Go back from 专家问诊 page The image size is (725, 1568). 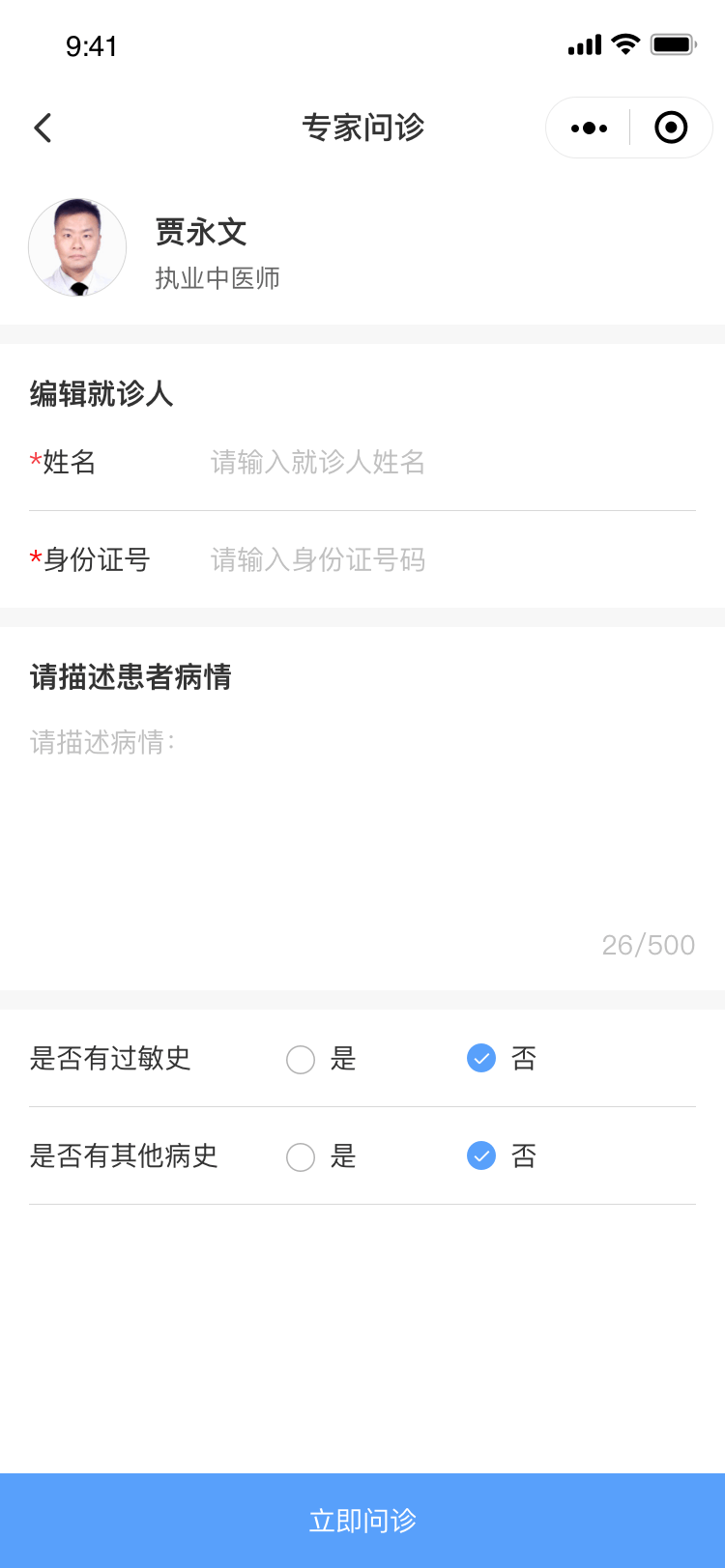tap(43, 128)
